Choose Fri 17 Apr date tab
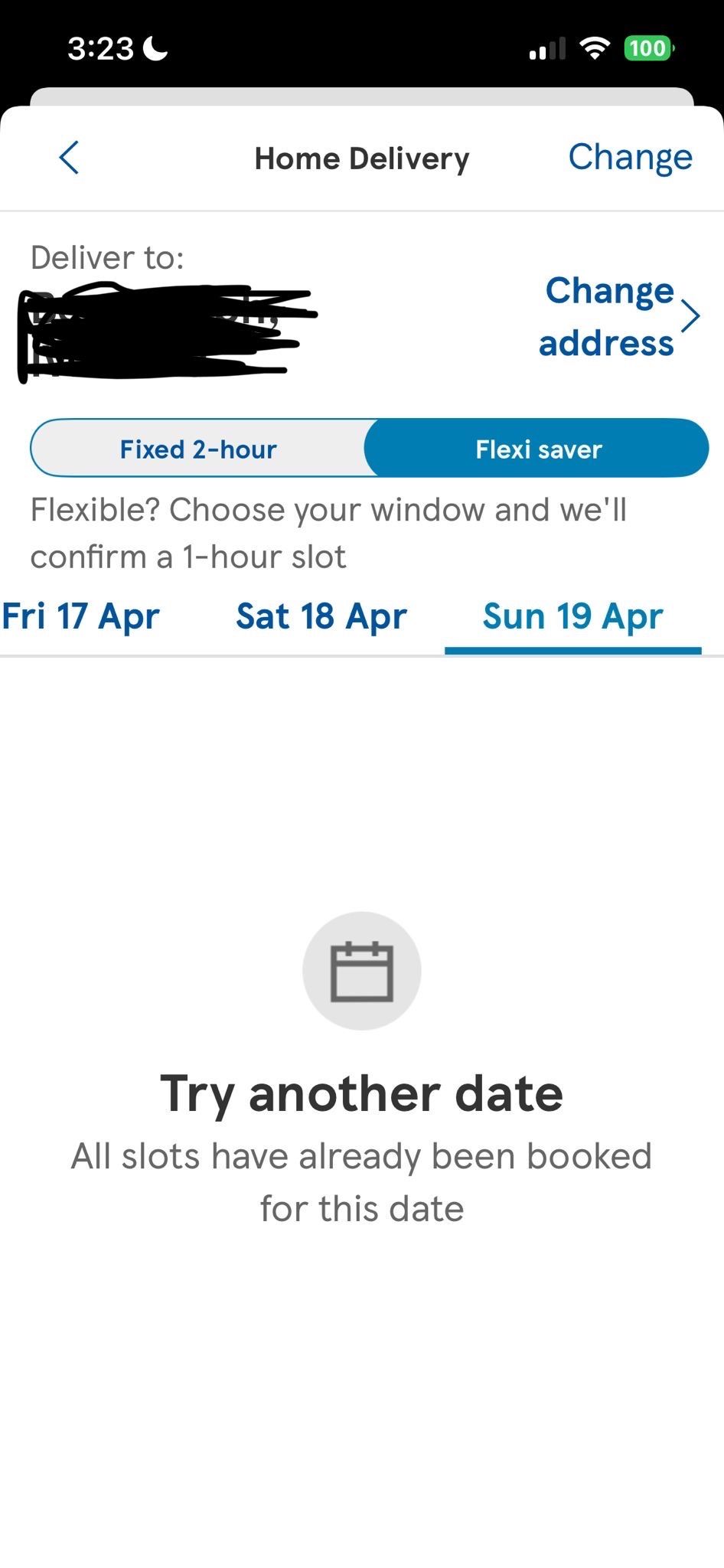This screenshot has width=724, height=1568. [80, 616]
